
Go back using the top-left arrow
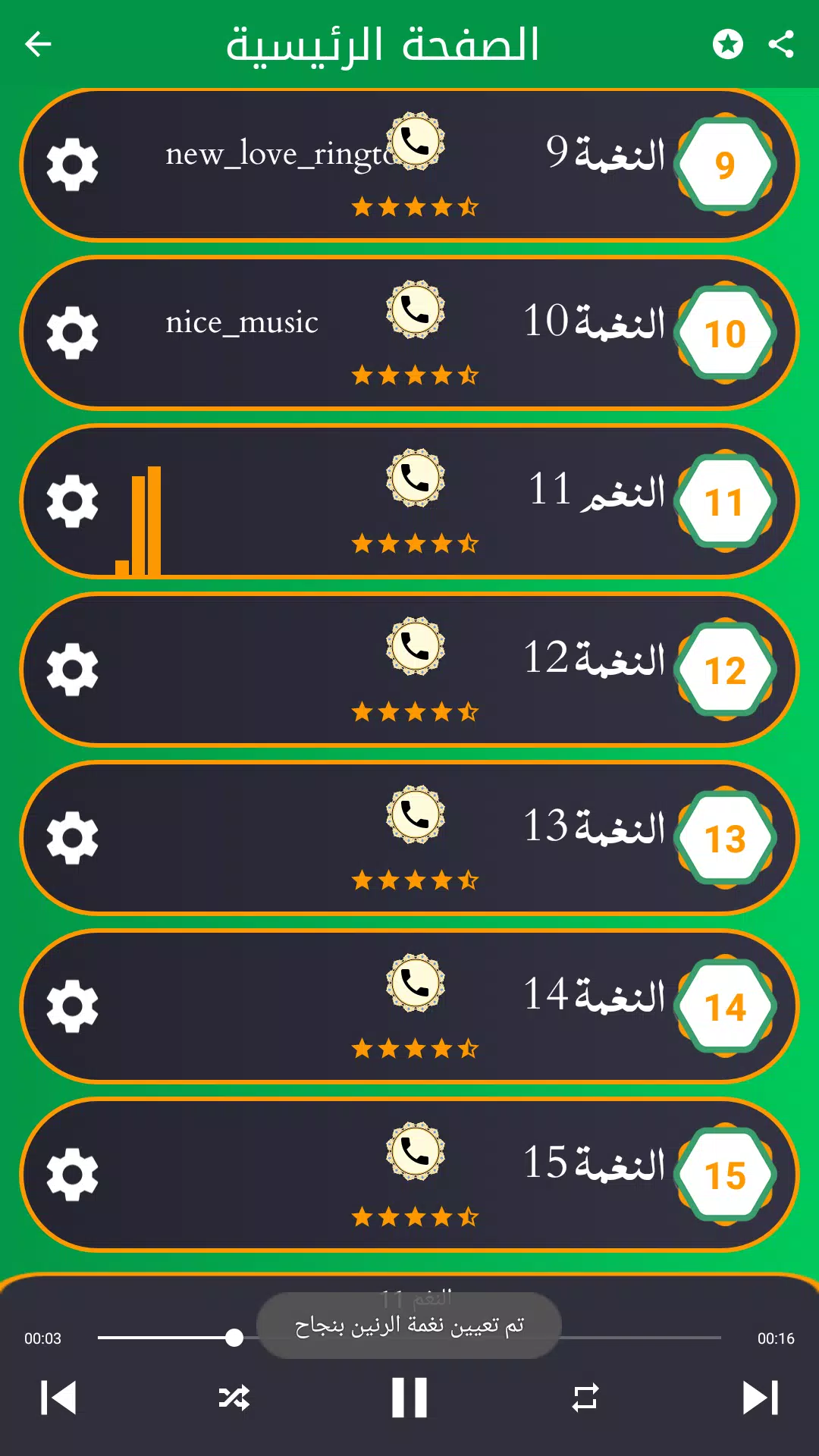click(x=38, y=44)
